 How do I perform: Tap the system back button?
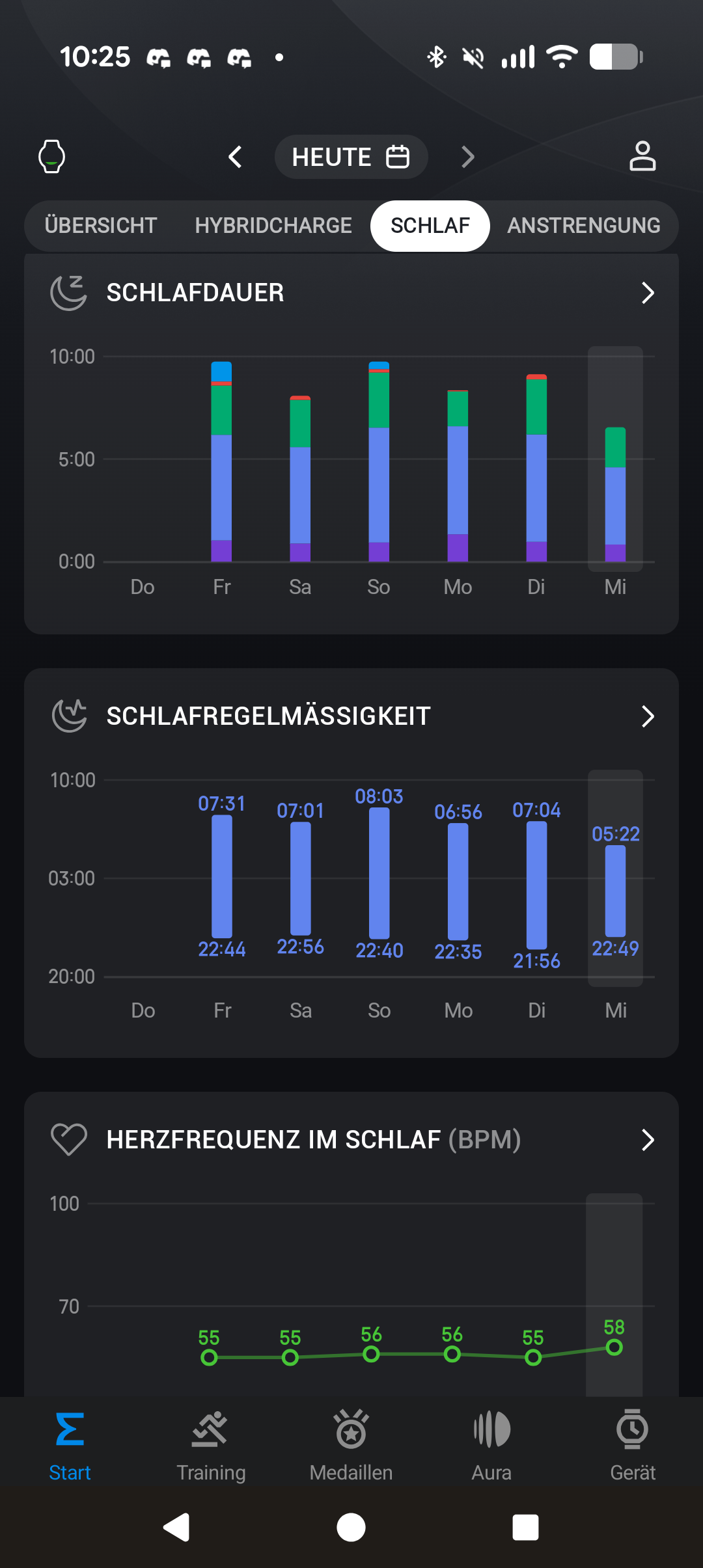tap(176, 1527)
